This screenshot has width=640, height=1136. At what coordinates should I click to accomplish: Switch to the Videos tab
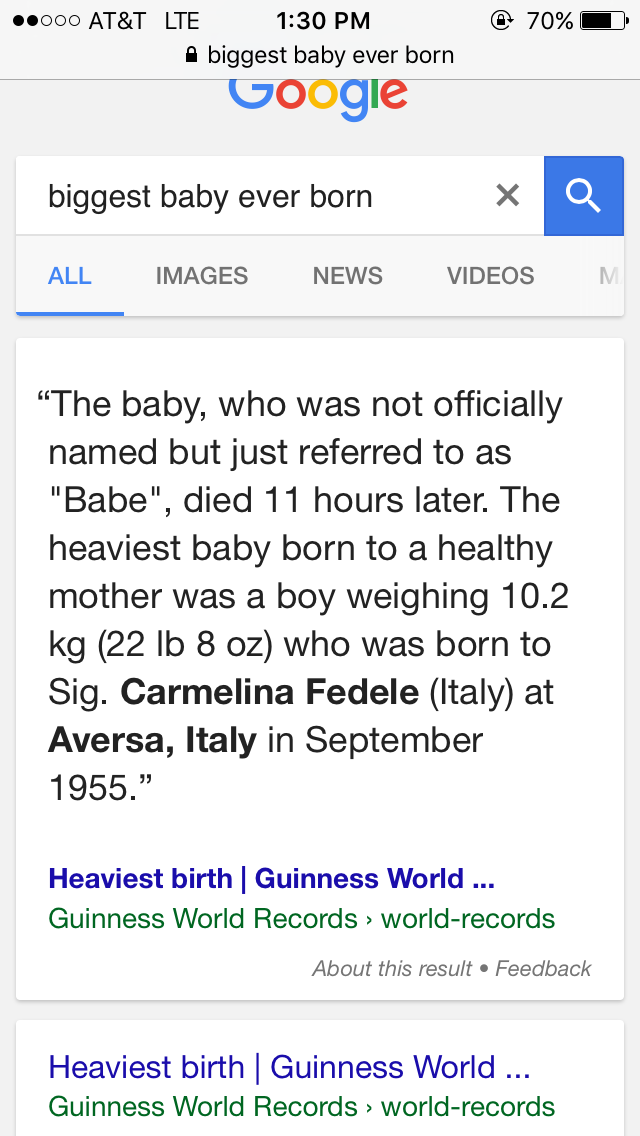click(490, 276)
